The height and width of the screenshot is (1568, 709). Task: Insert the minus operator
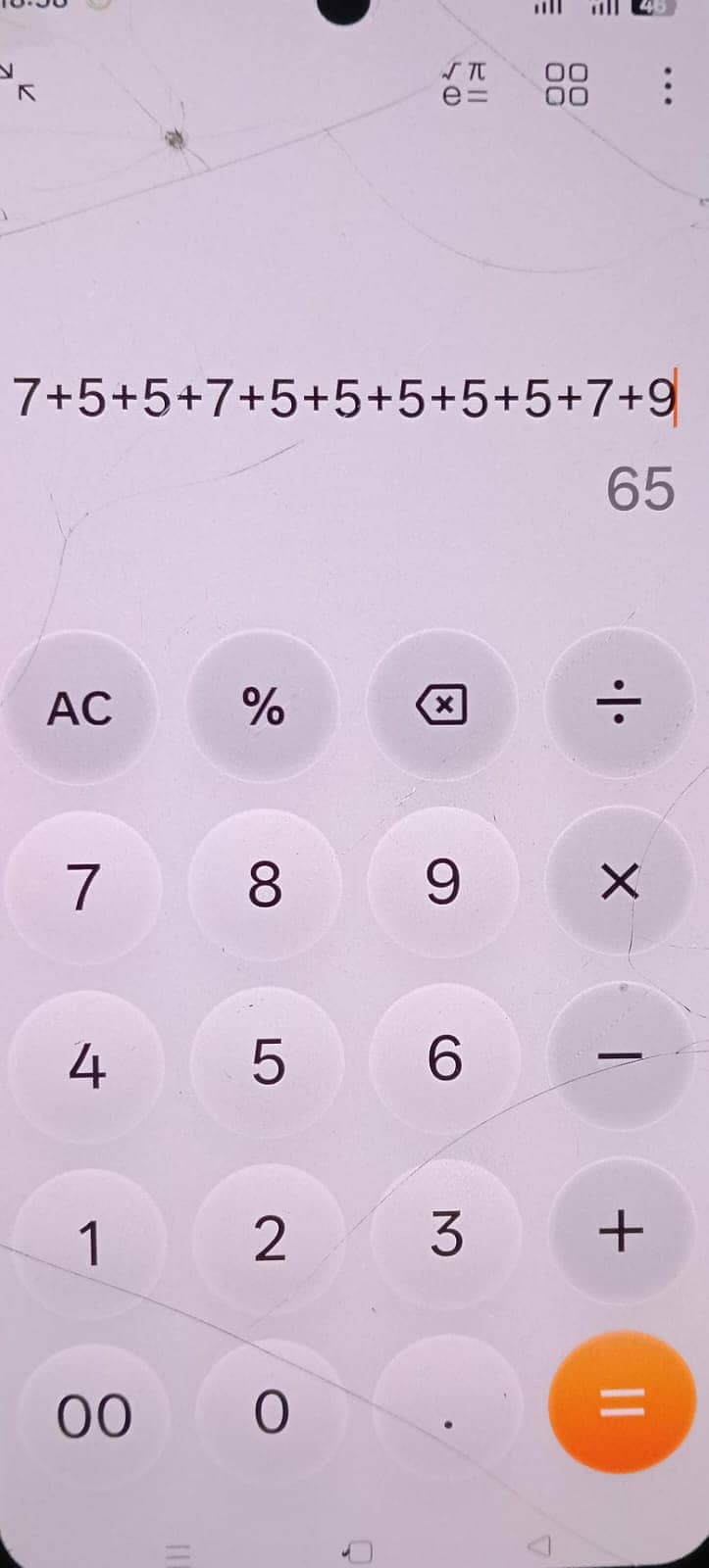click(x=619, y=1057)
